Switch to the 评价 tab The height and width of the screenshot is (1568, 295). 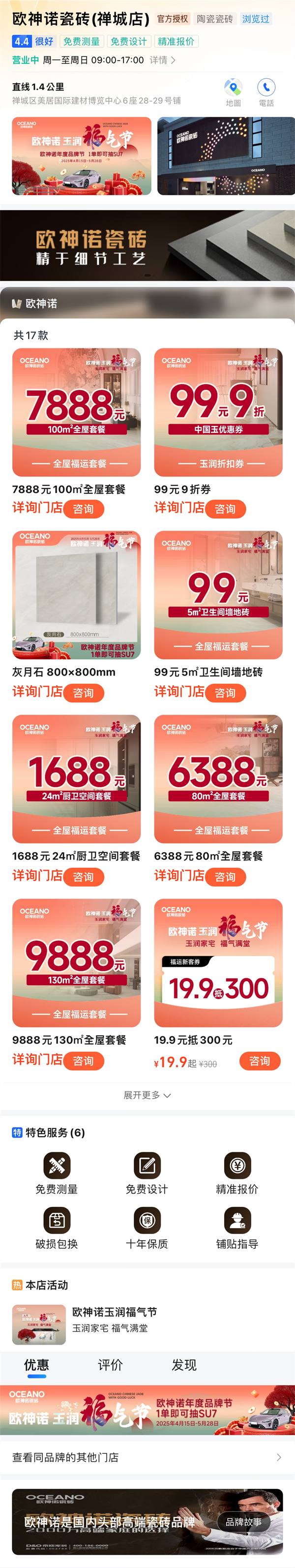click(x=110, y=1365)
